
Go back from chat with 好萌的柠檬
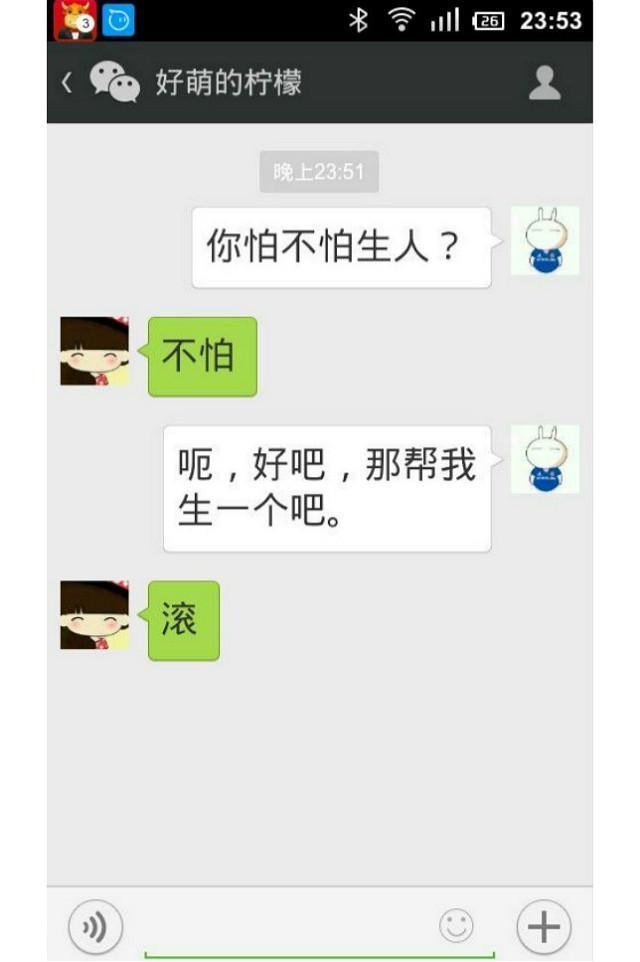click(68, 82)
